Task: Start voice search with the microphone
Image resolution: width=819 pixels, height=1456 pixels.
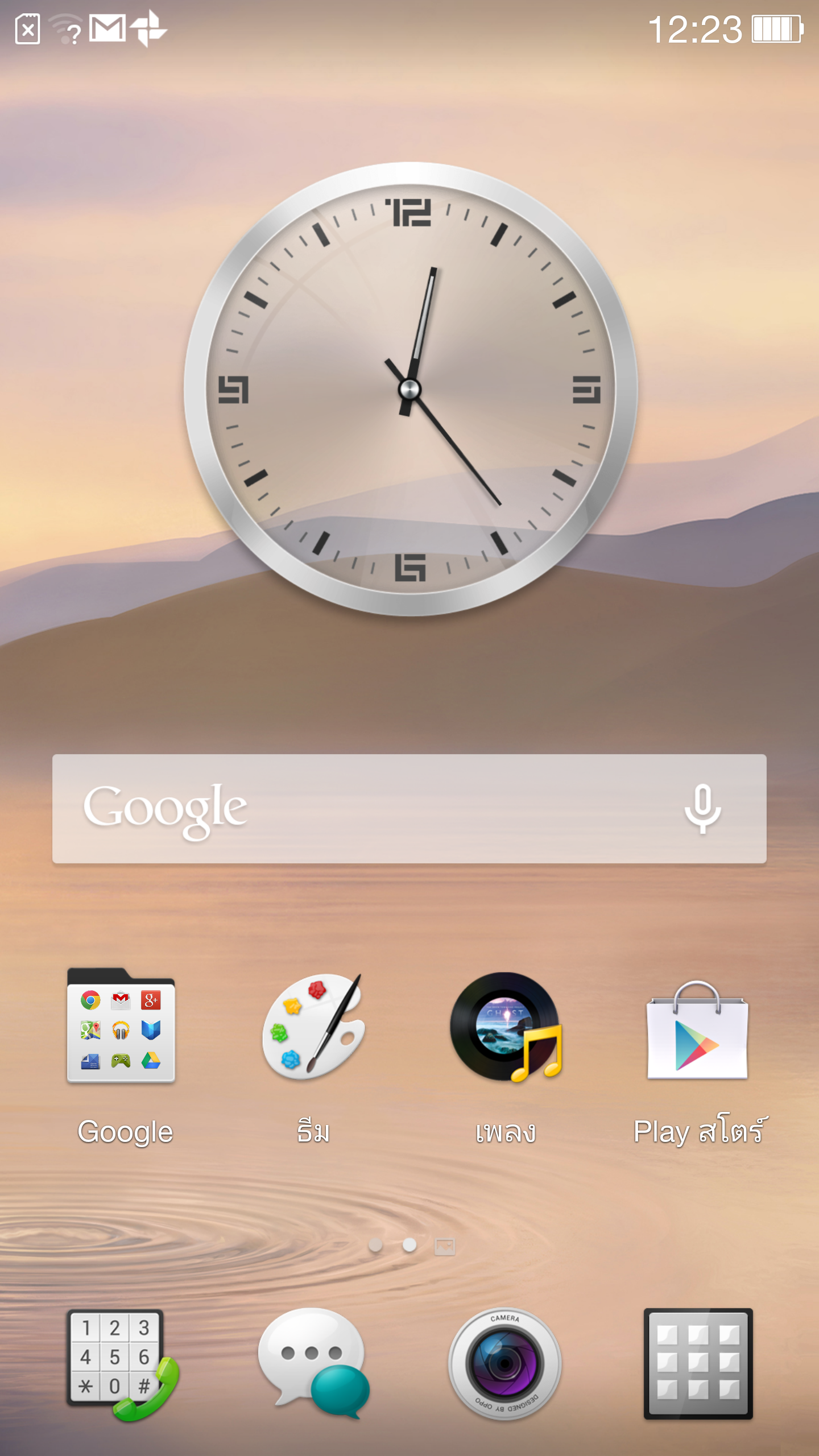Action: click(703, 808)
